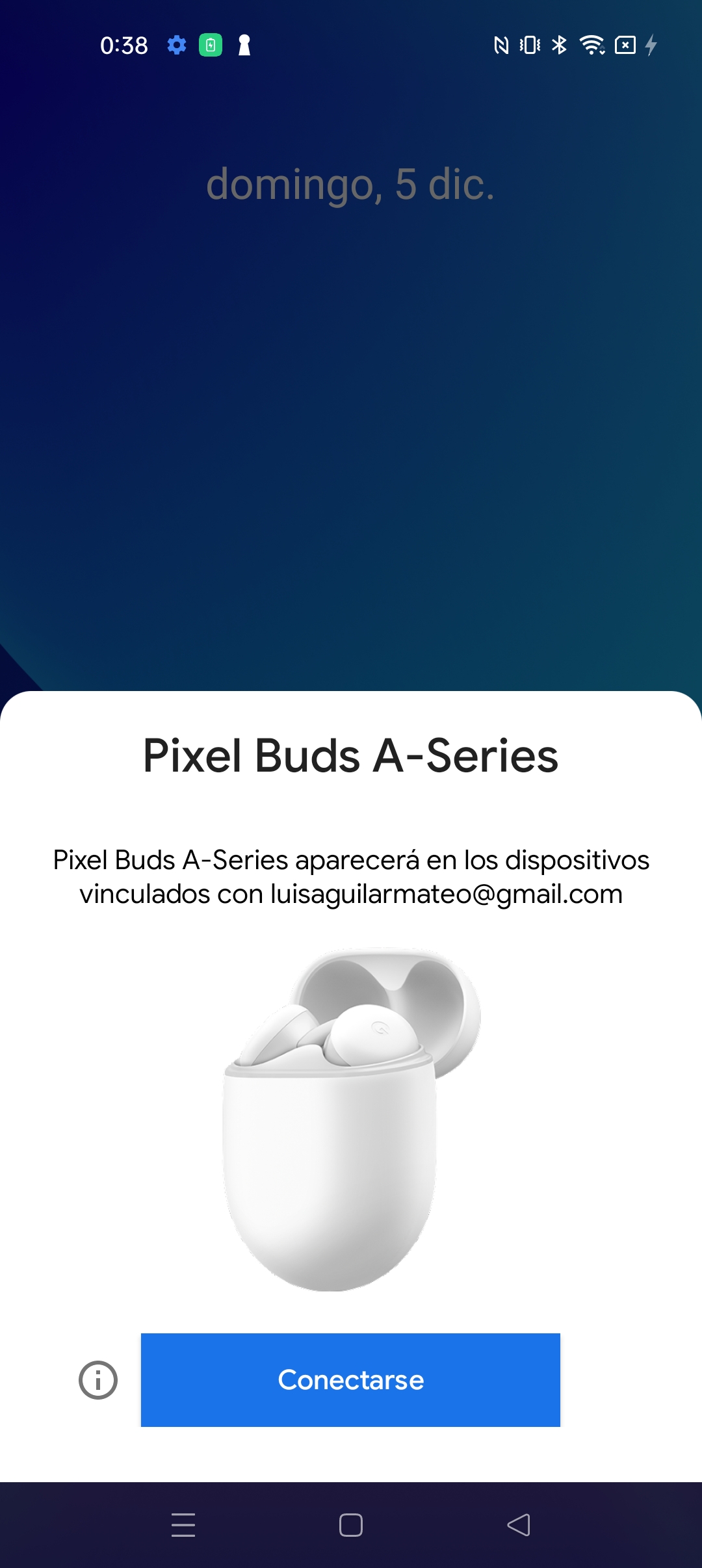This screenshot has width=702, height=1568.
Task: Go back using the system back button
Action: 519,1525
